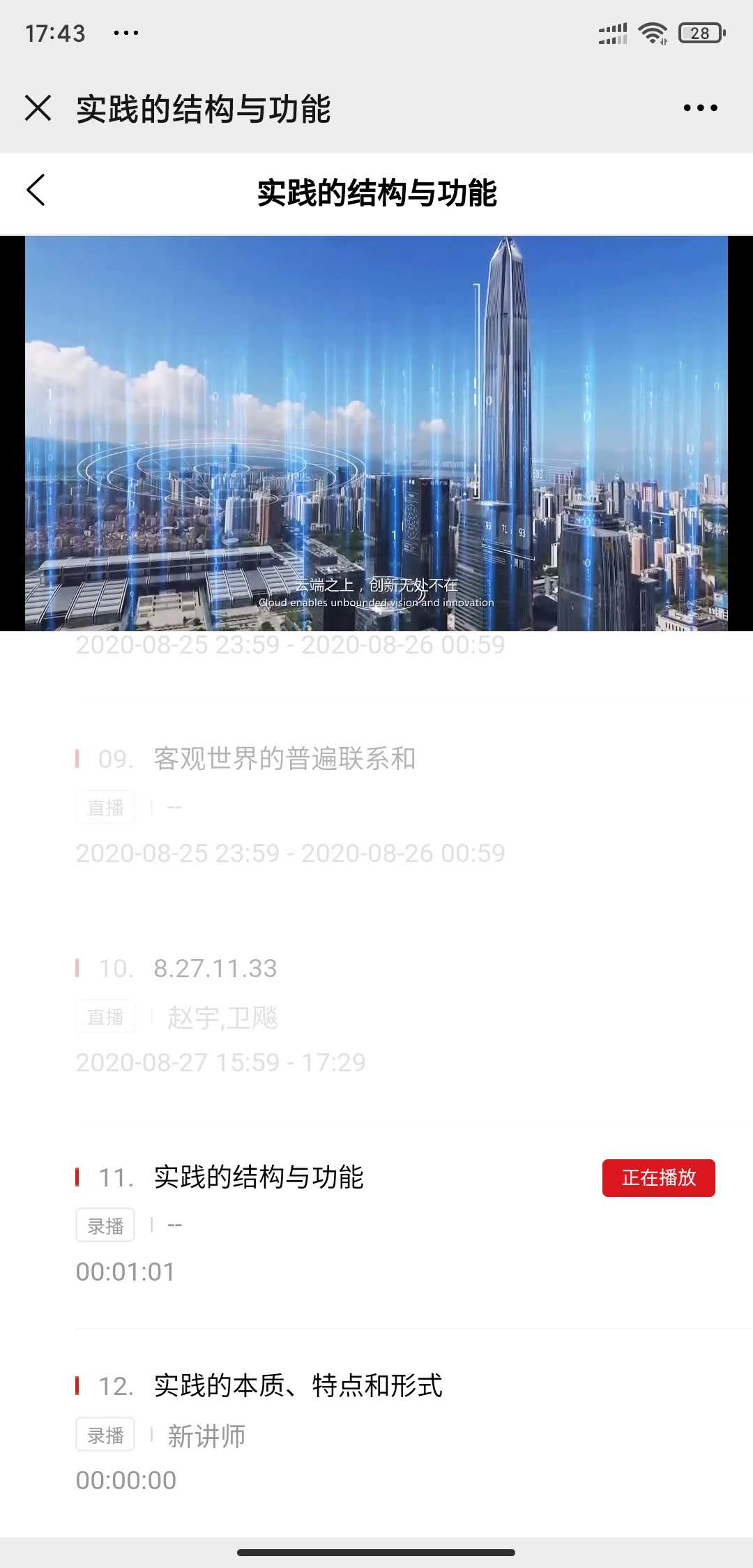This screenshot has width=753, height=1568.
Task: Tap the video player showing the city skyline
Action: (x=376, y=434)
